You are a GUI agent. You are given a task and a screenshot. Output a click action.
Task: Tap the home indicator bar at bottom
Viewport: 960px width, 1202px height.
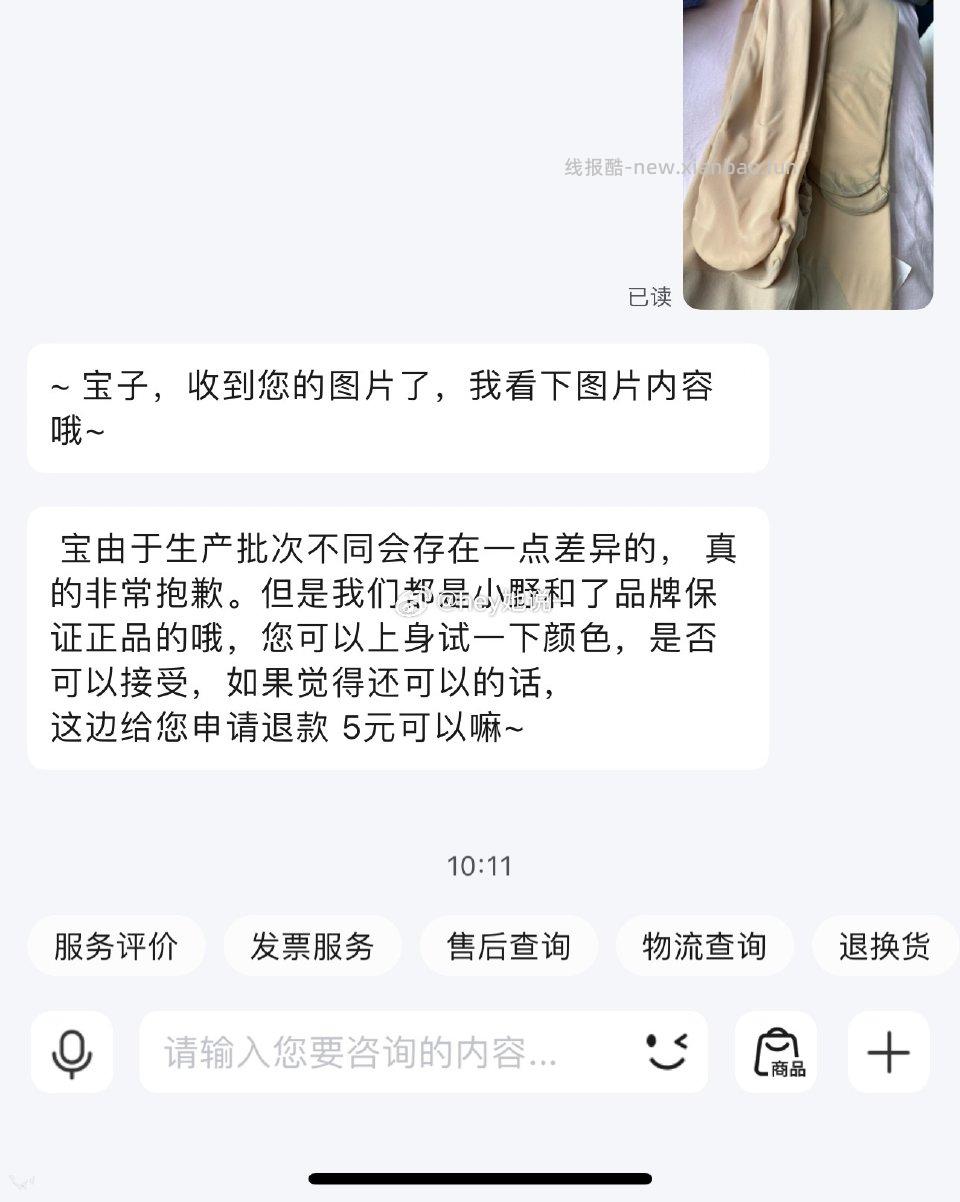pos(480,1178)
